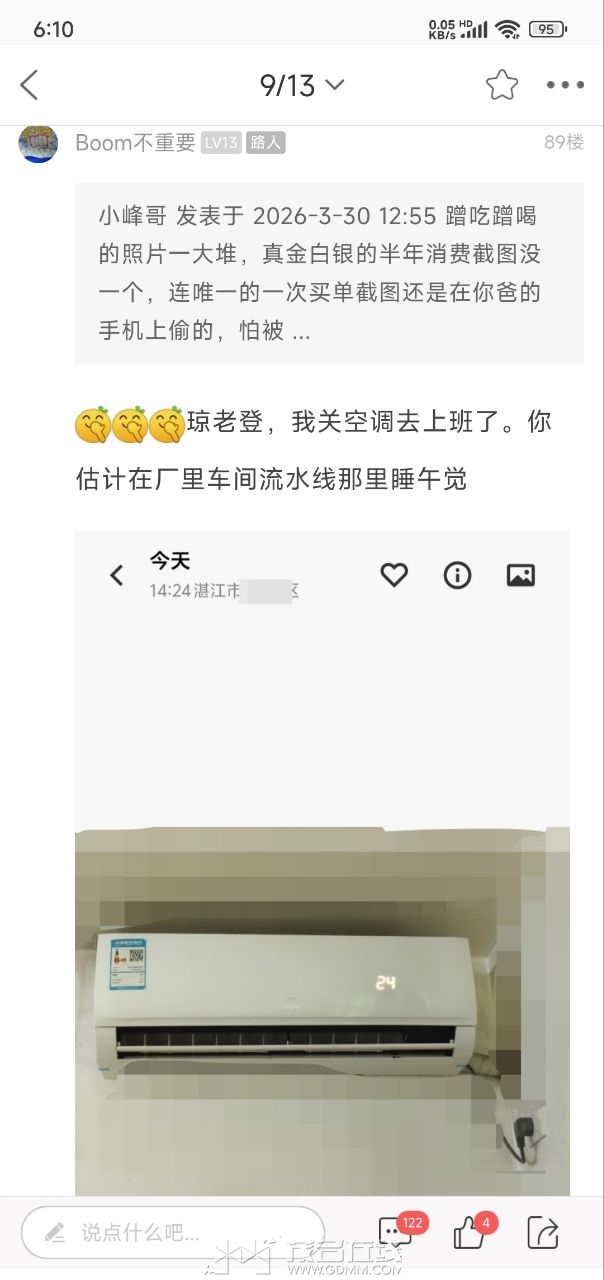Image resolution: width=604 pixels, height=1280 pixels.
Task: Tap the 说点什么吧 comment box
Action: pyautogui.click(x=173, y=1232)
